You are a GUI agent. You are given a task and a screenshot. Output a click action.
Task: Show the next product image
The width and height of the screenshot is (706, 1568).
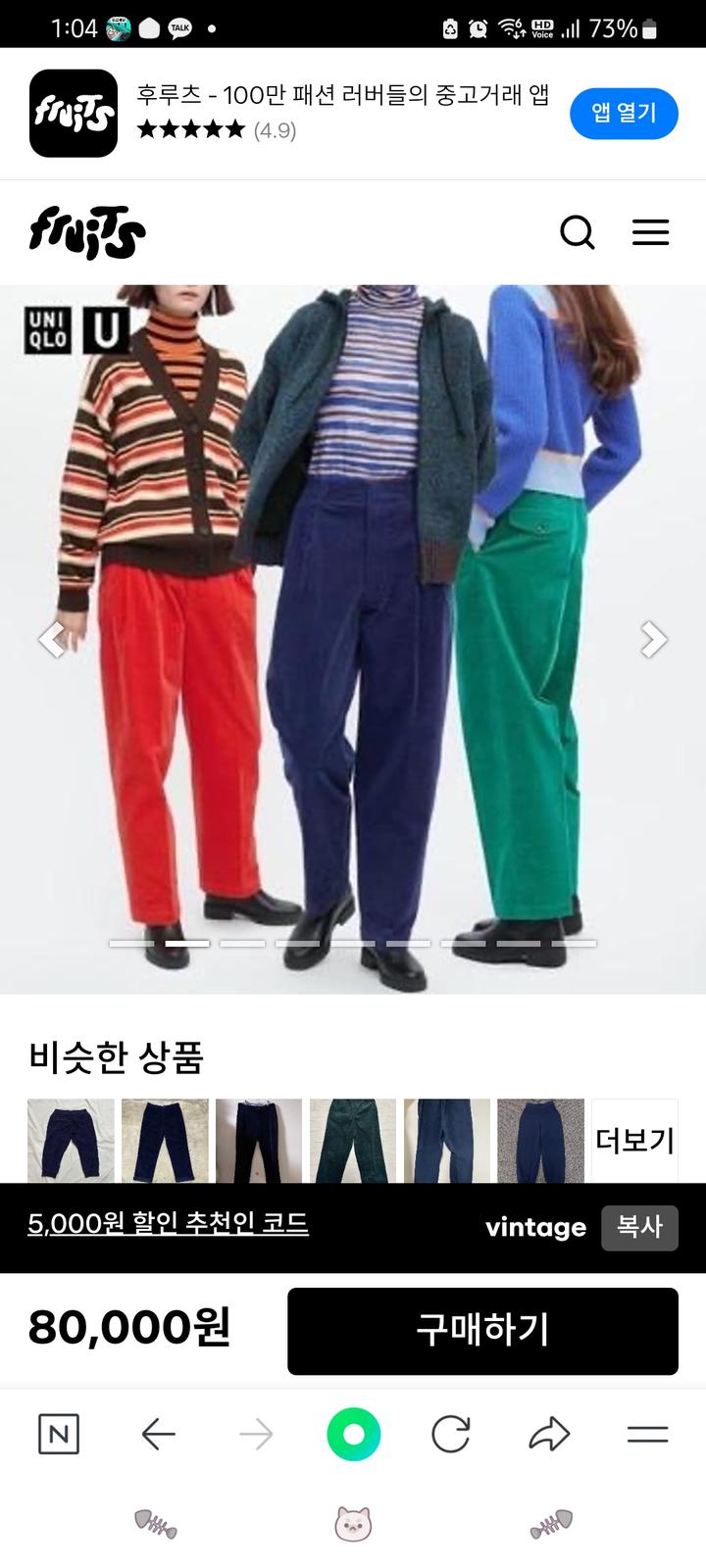(653, 639)
